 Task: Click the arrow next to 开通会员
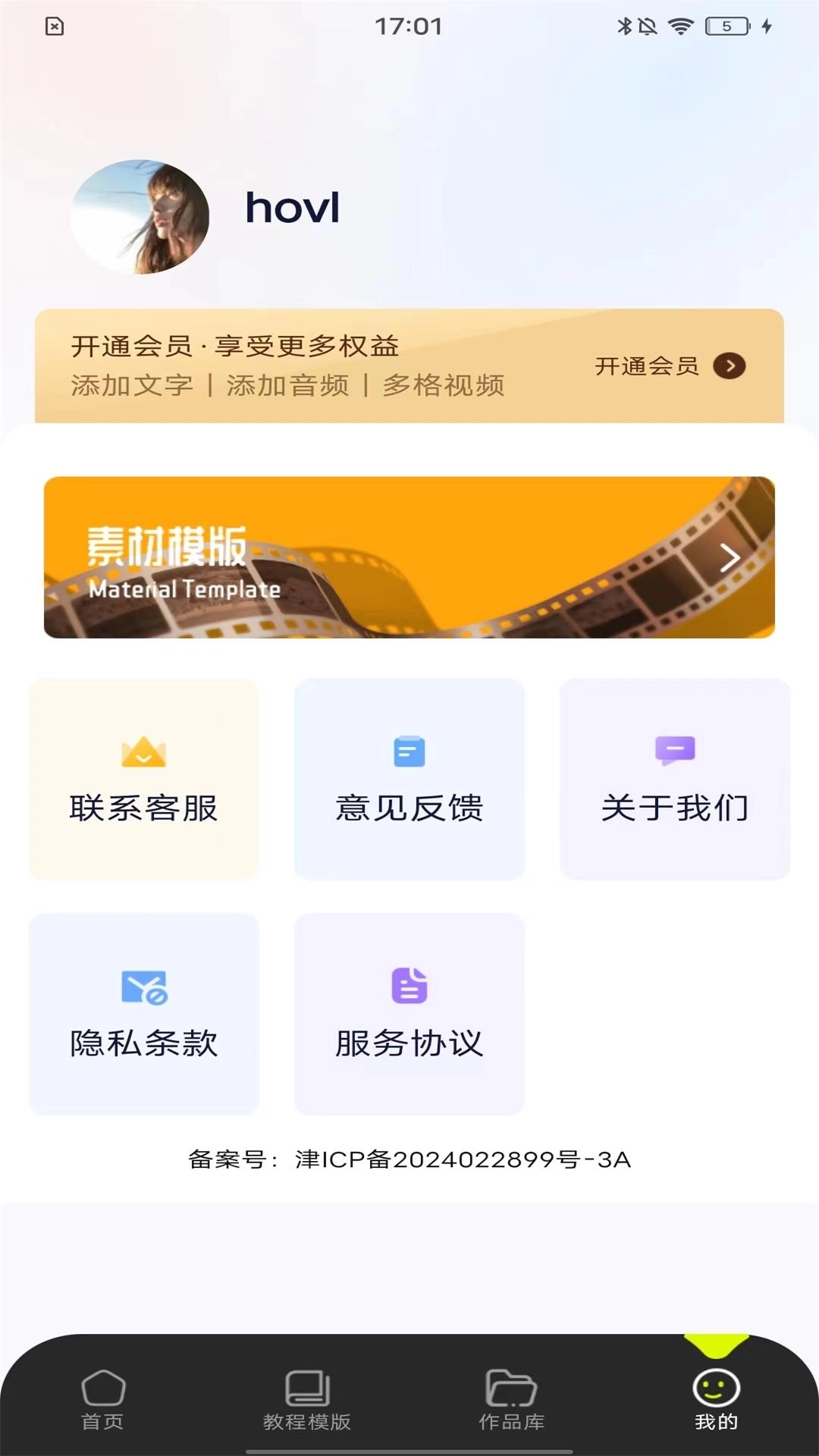(730, 366)
